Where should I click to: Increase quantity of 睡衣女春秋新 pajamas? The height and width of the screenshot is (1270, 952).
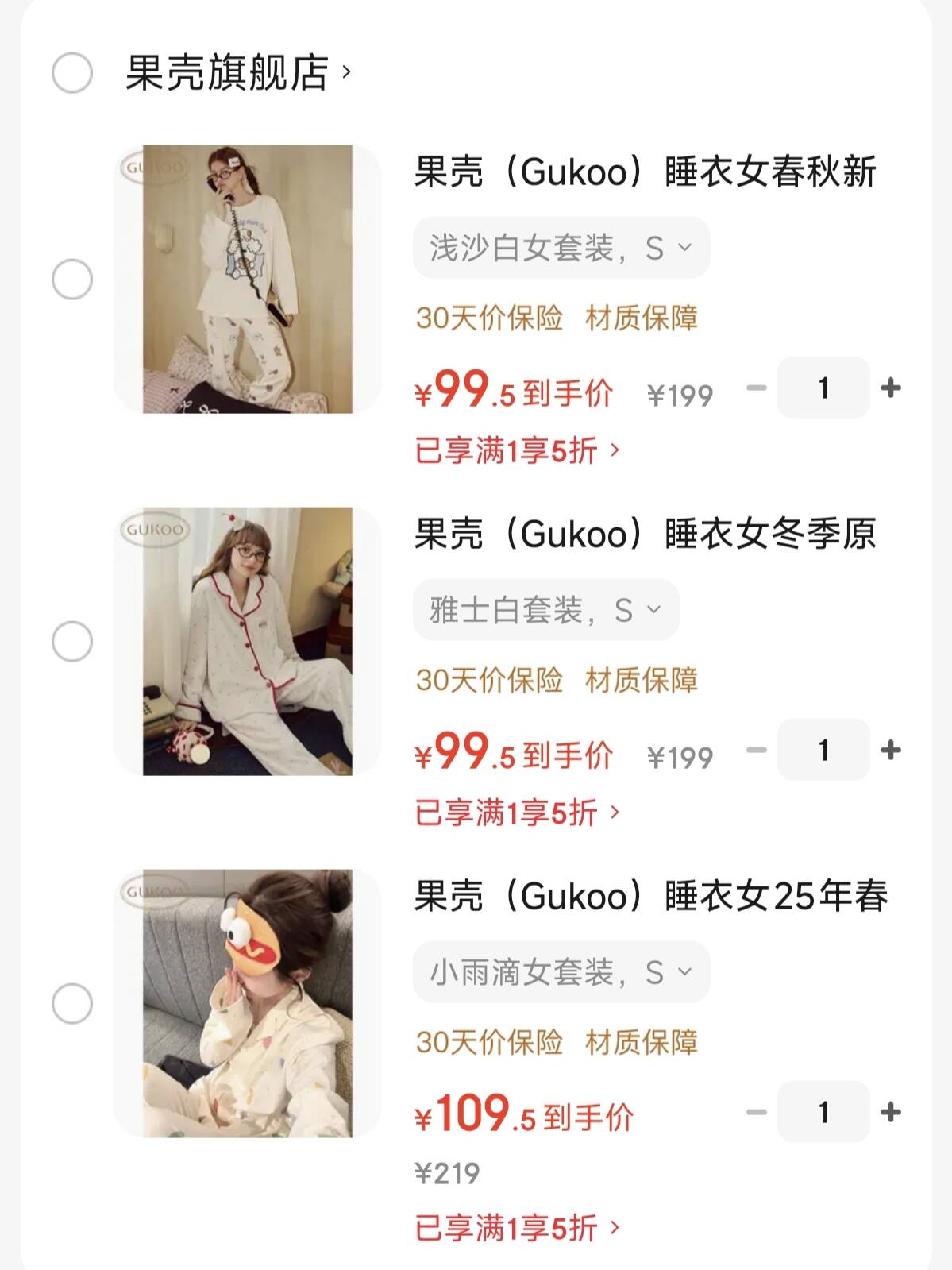coord(891,388)
